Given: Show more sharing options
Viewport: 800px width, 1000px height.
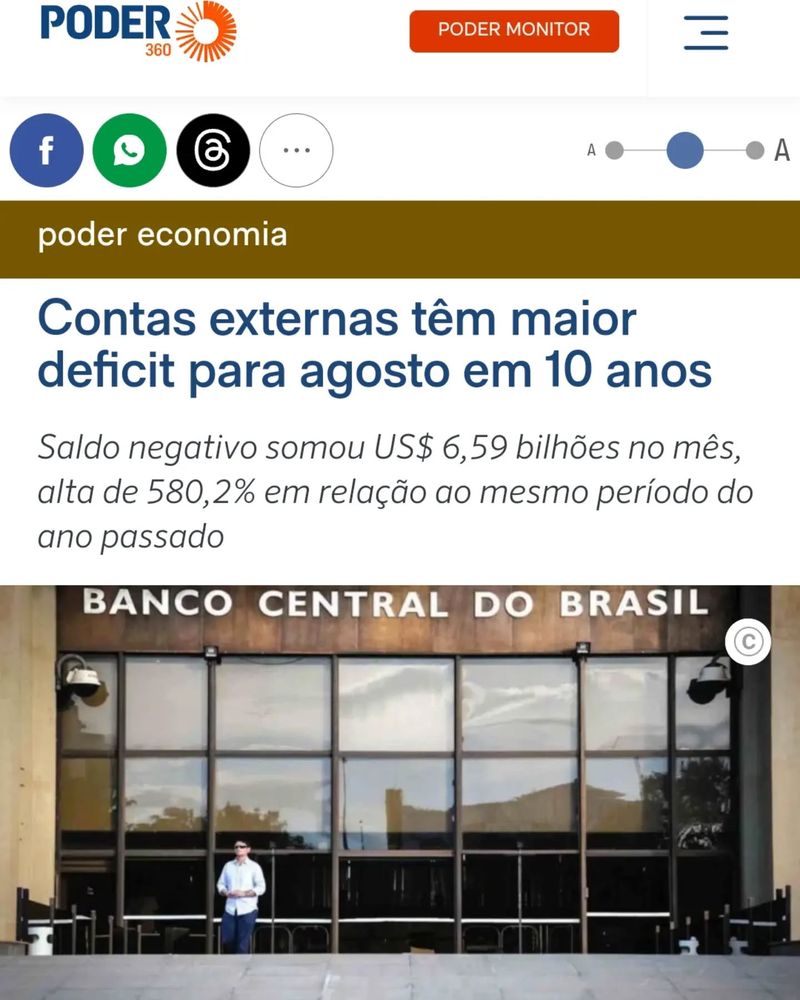Looking at the screenshot, I should [296, 151].
